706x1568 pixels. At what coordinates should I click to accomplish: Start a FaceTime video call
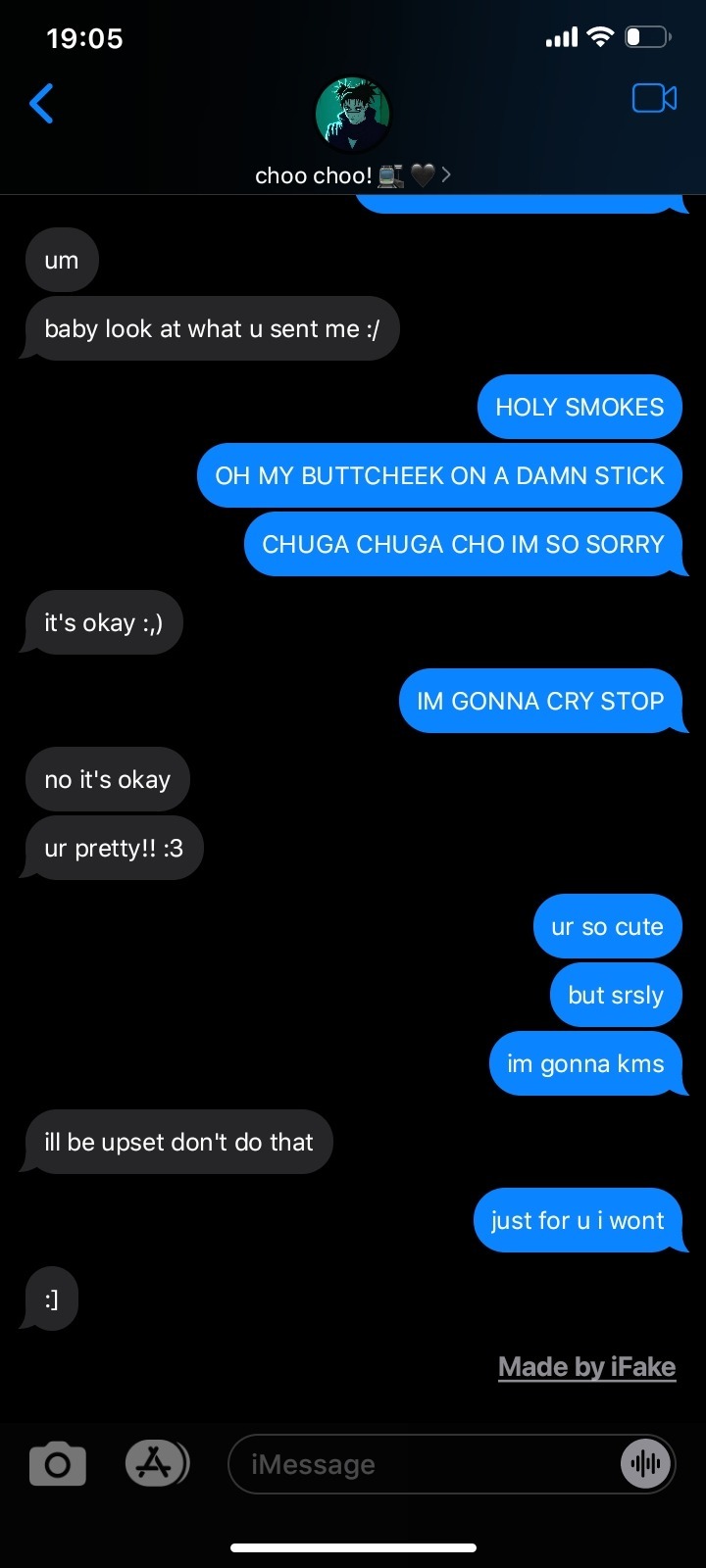654,99
